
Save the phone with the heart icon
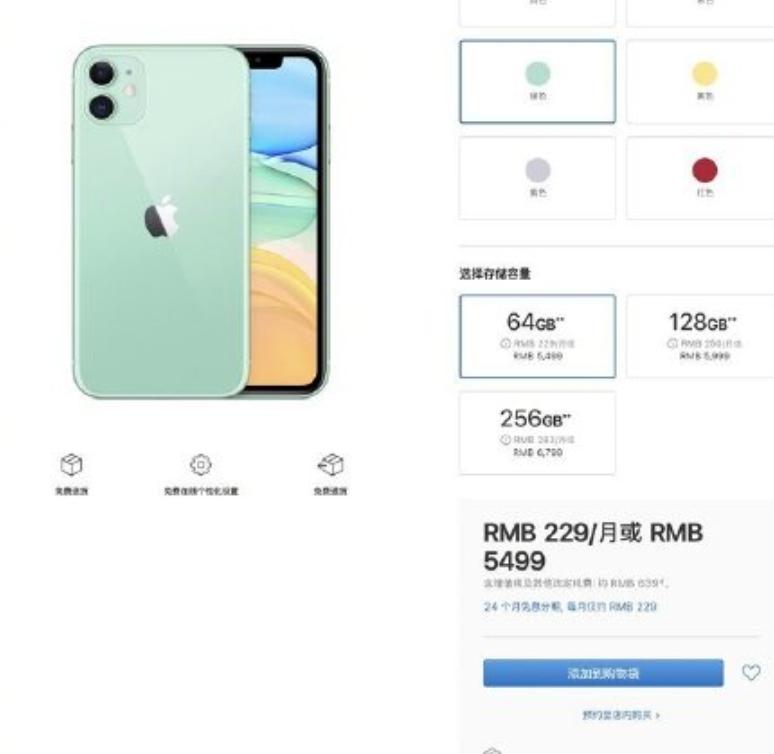pyautogui.click(x=751, y=672)
